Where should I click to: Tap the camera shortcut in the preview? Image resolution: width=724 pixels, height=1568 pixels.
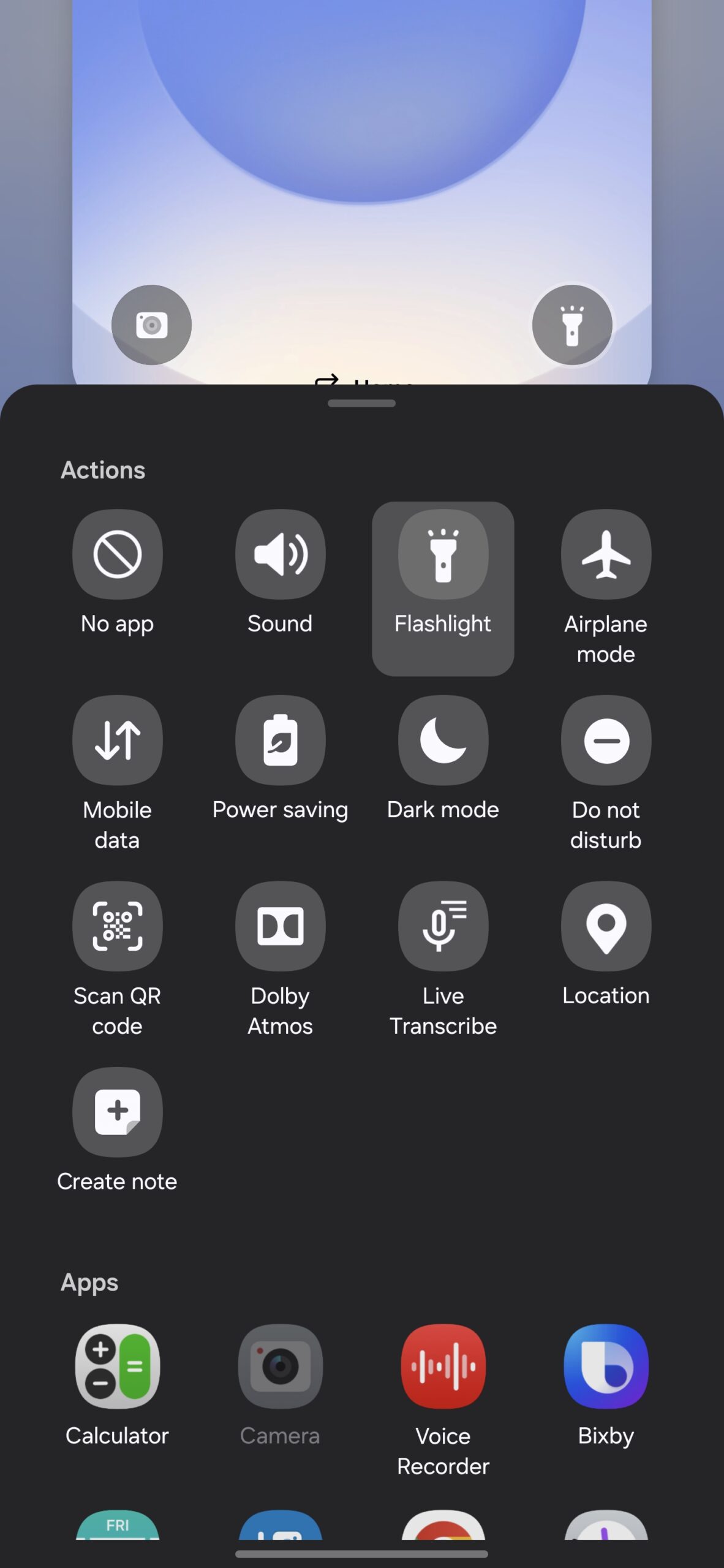coord(151,325)
